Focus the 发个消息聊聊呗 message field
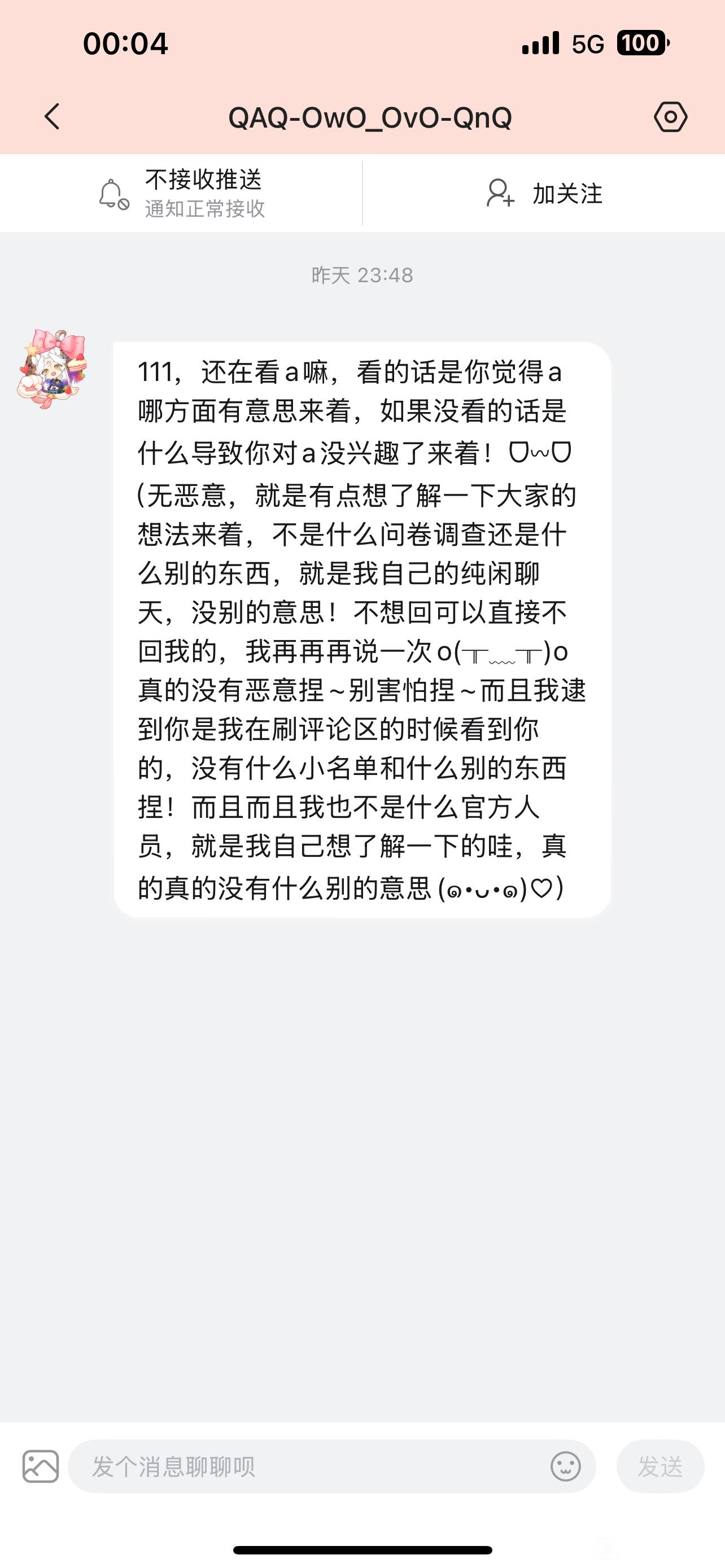 coord(304,1466)
